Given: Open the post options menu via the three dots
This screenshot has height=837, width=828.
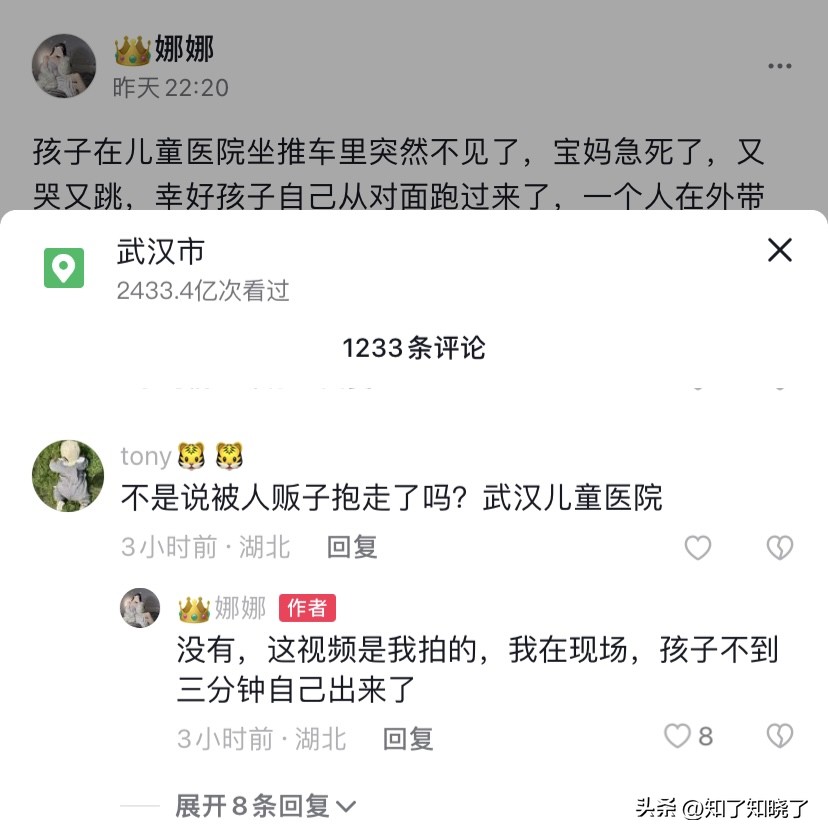Looking at the screenshot, I should pos(778,66).
